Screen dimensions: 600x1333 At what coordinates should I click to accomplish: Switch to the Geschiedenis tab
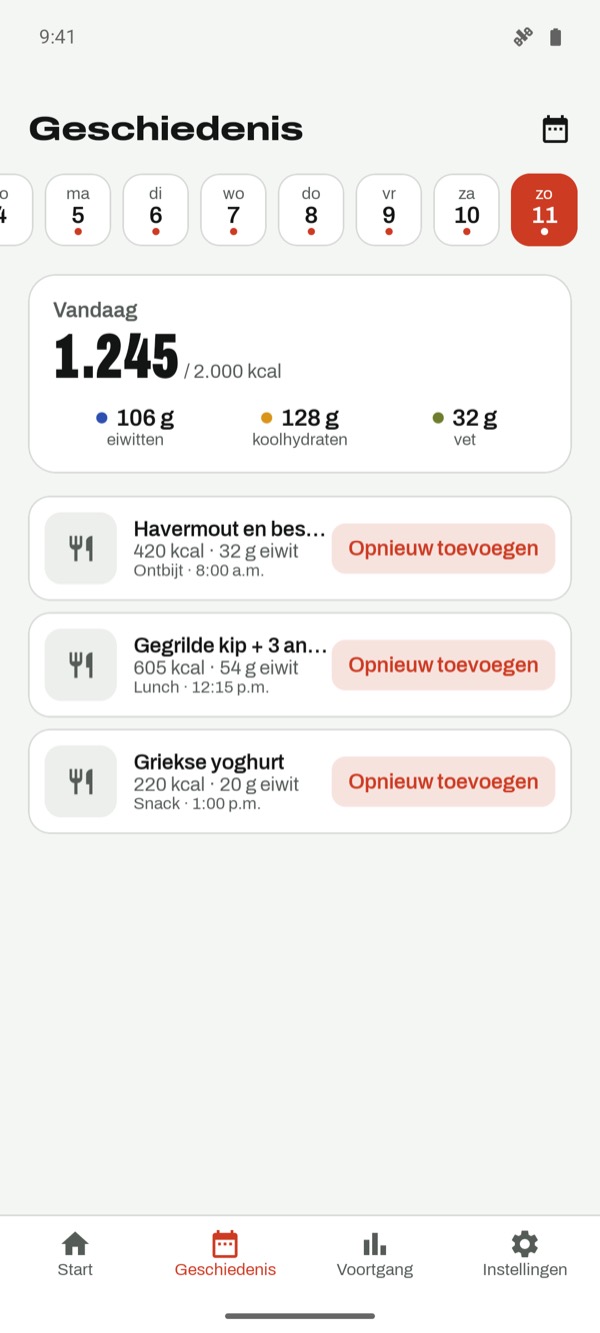[225, 1255]
